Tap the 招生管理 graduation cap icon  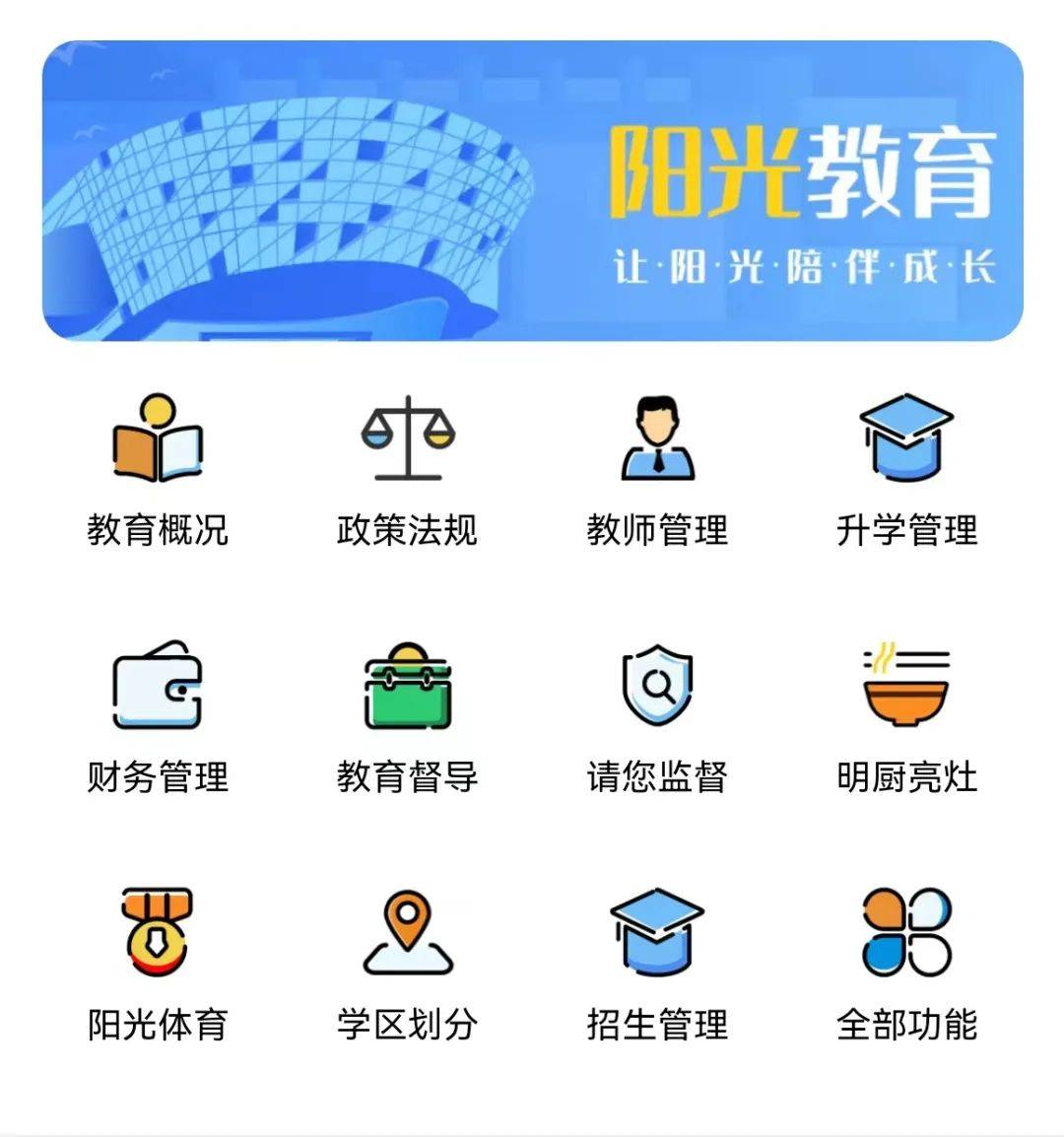658,931
